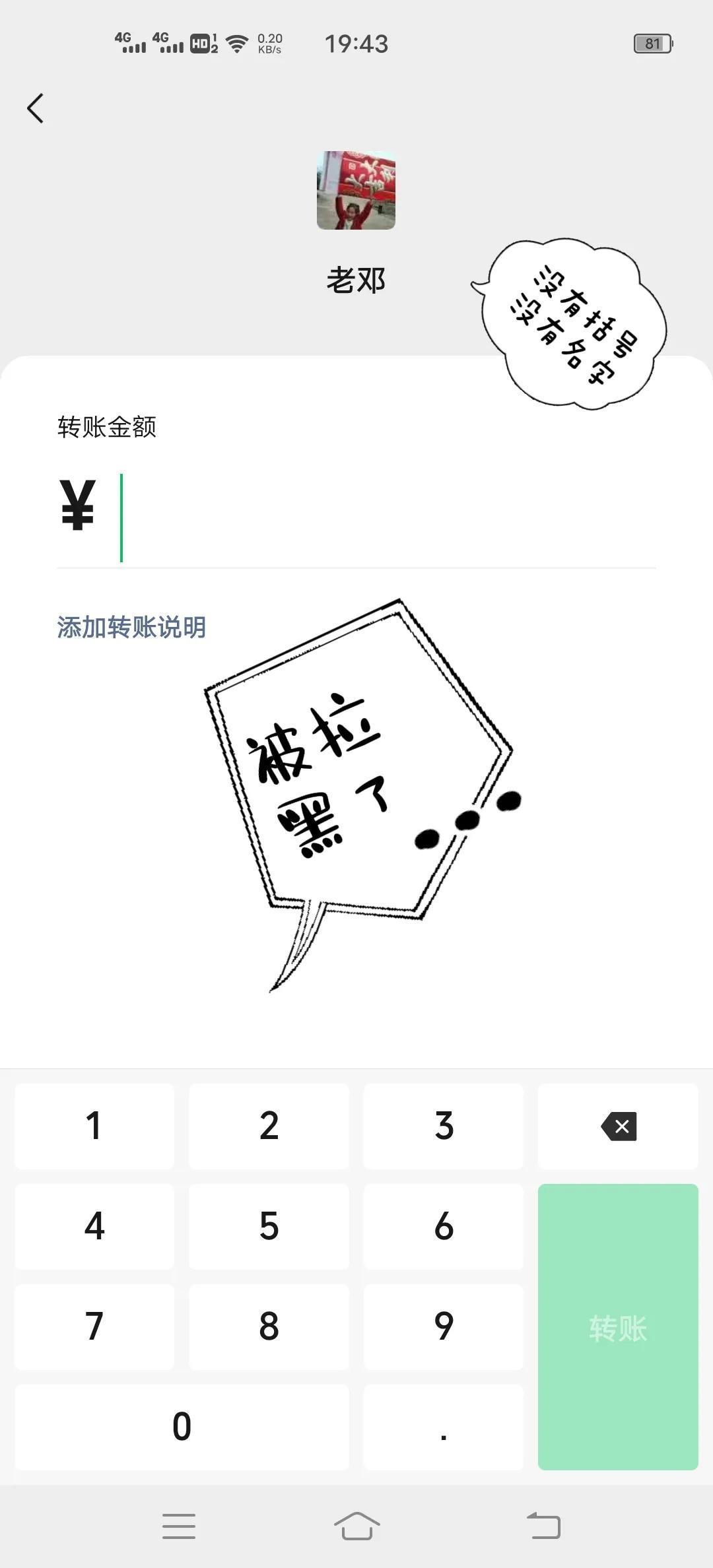Insert a decimal point
713x1568 pixels.
tap(443, 1427)
